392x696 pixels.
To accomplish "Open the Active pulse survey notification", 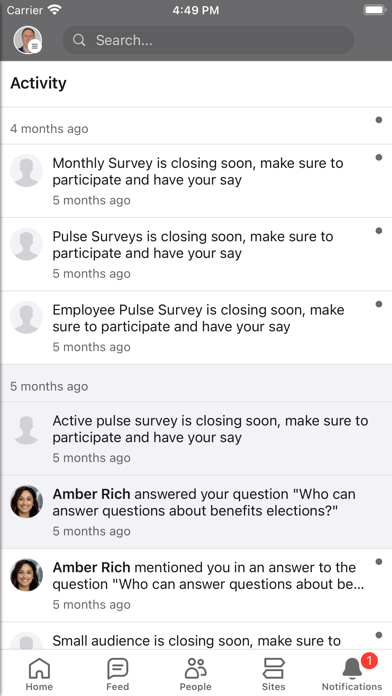I will tap(196, 439).
